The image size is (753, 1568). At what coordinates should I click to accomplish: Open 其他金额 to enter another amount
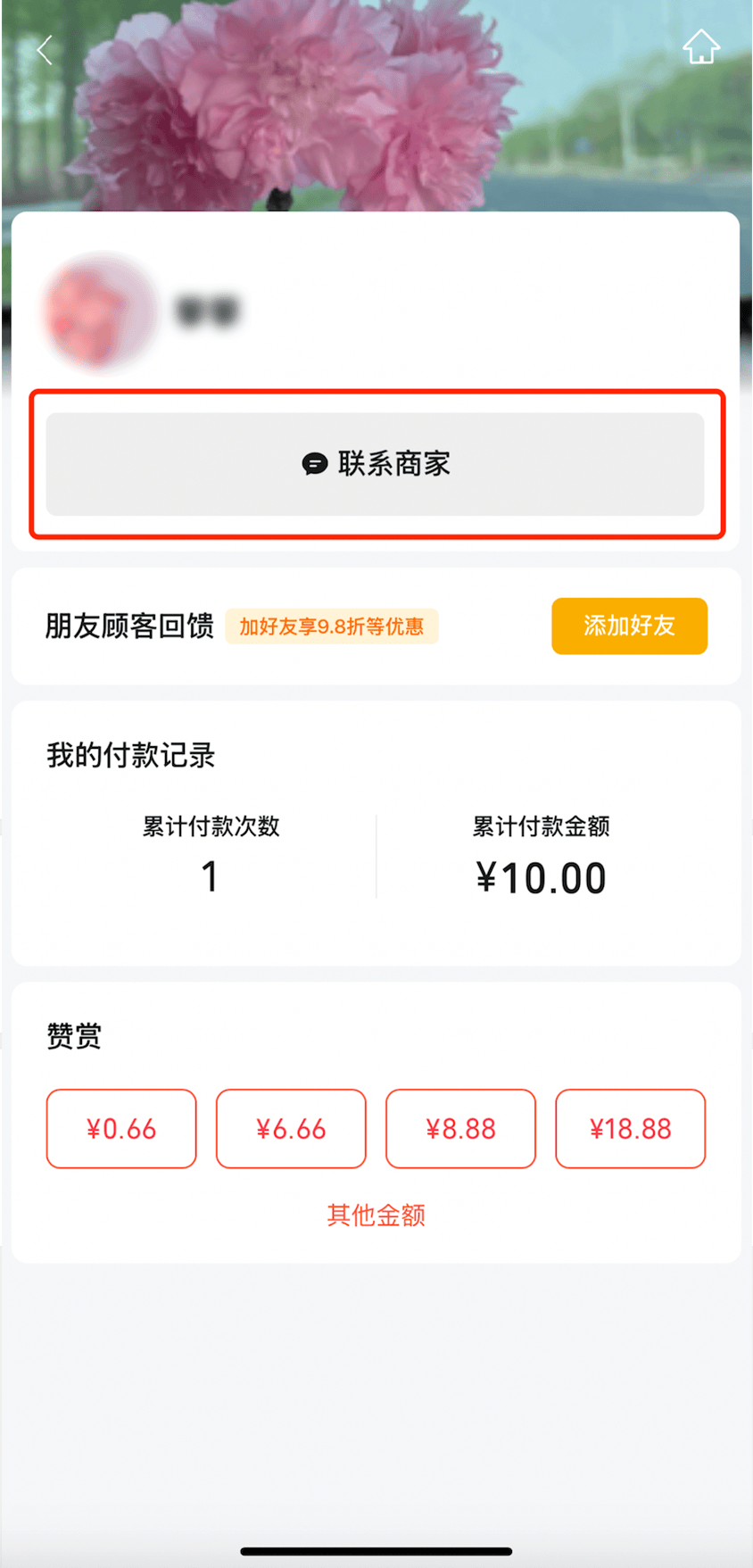pyautogui.click(x=376, y=1215)
